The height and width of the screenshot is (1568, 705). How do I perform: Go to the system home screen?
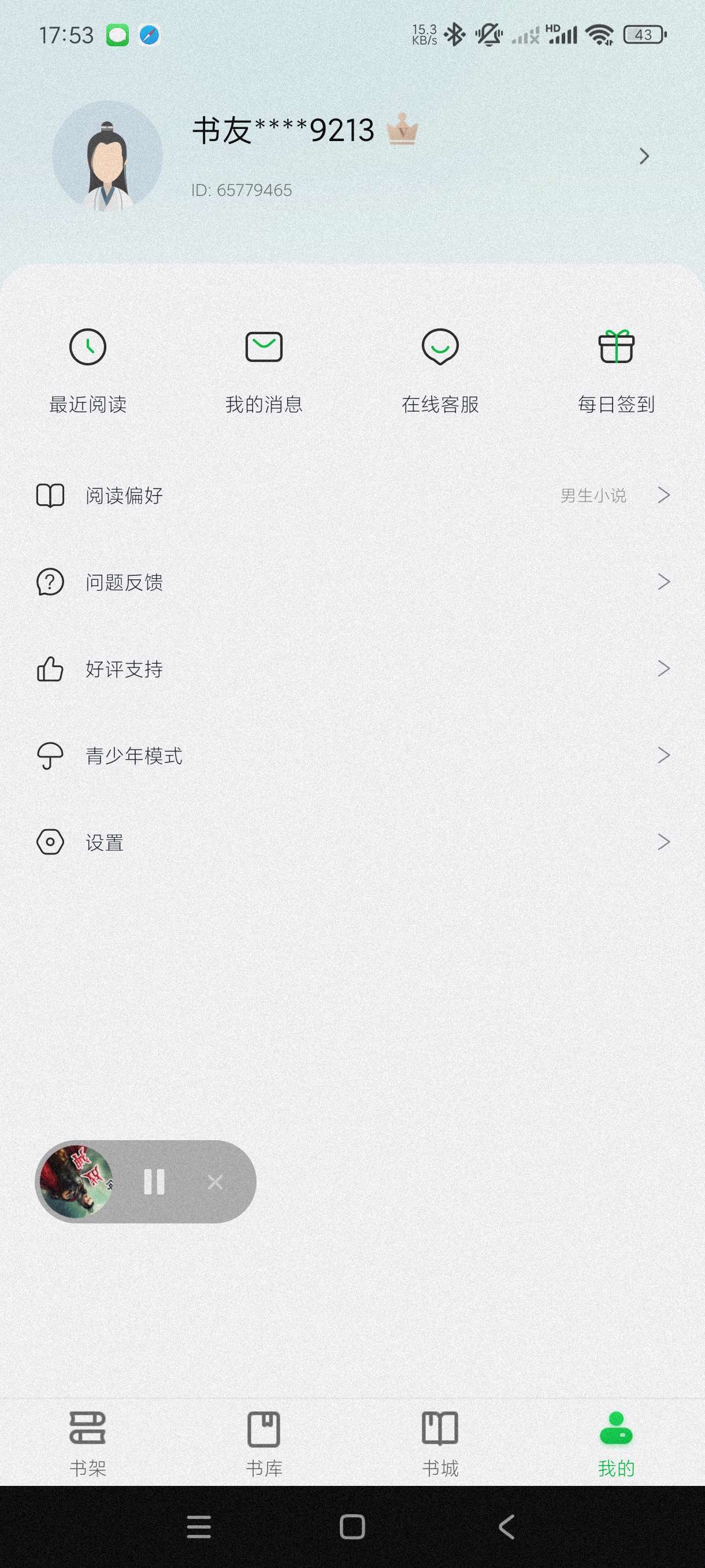point(352,1526)
